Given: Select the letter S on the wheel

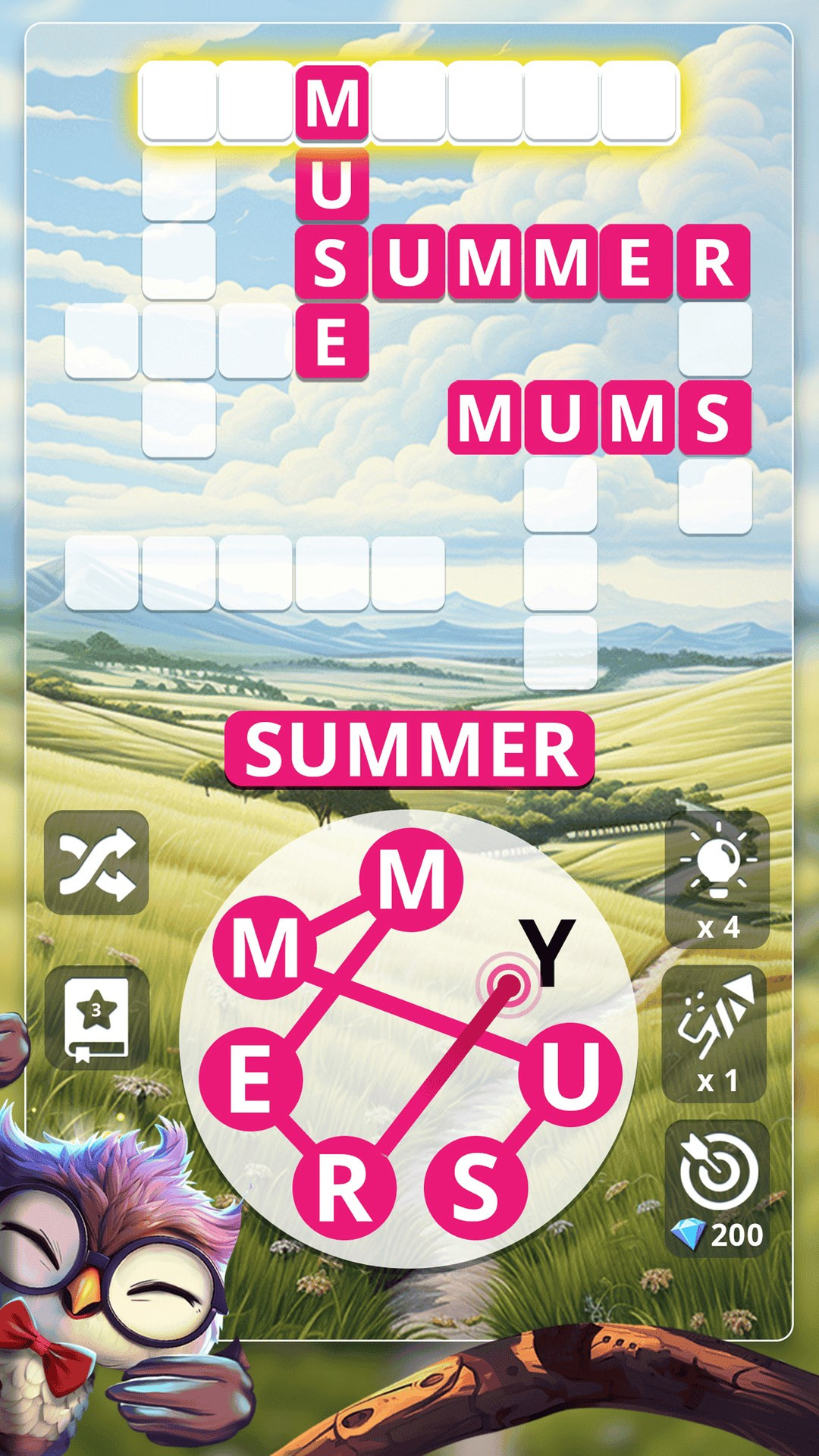Looking at the screenshot, I should [475, 1187].
